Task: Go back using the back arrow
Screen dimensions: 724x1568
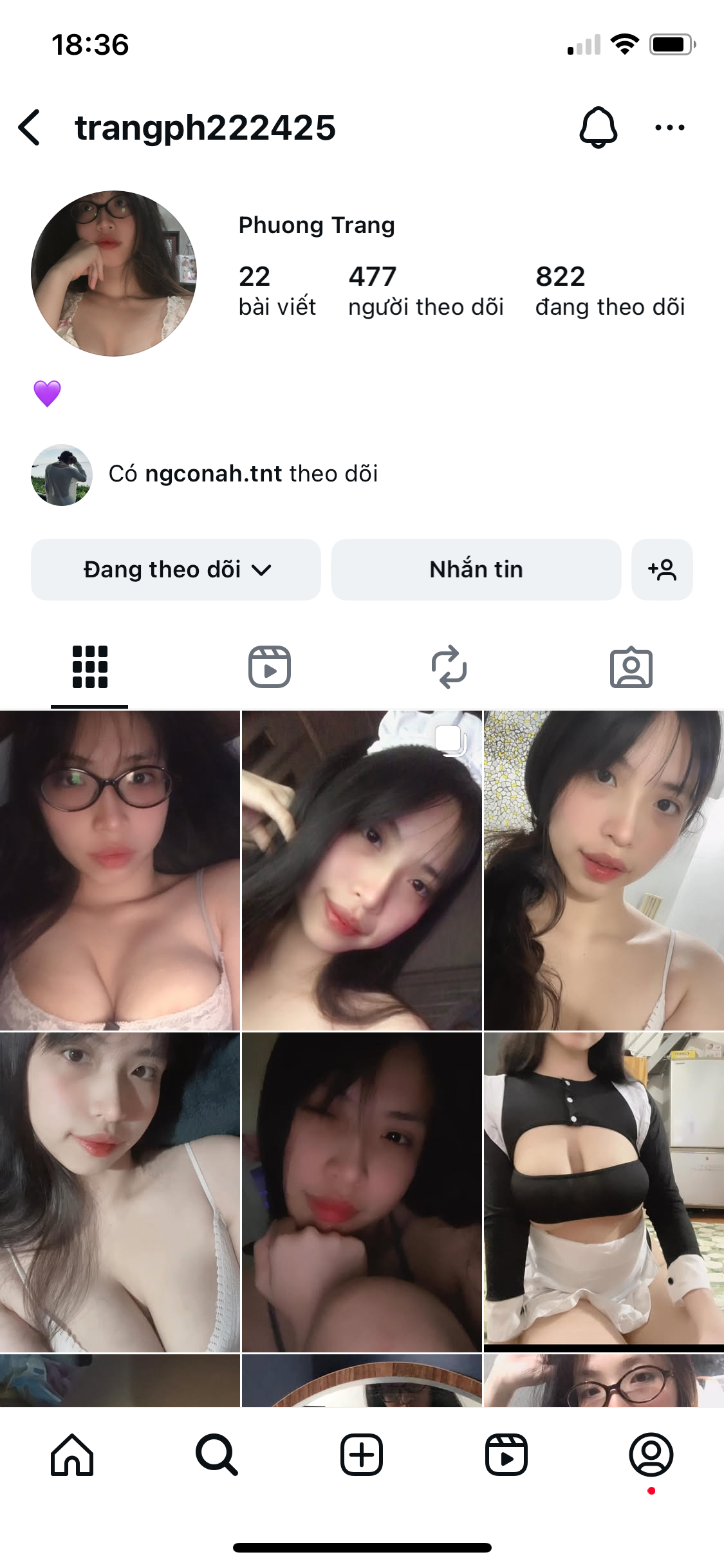Action: tap(30, 127)
